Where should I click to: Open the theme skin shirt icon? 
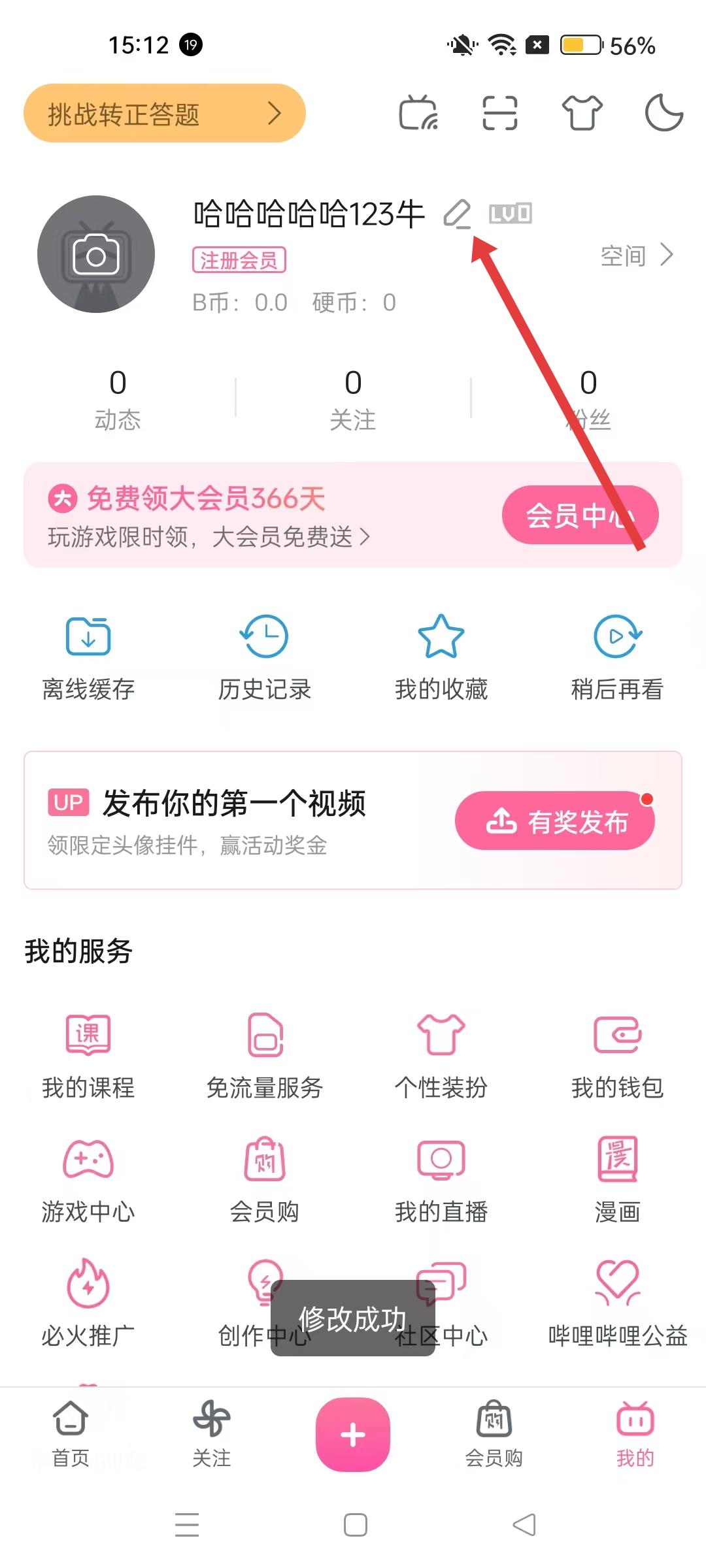(582, 113)
